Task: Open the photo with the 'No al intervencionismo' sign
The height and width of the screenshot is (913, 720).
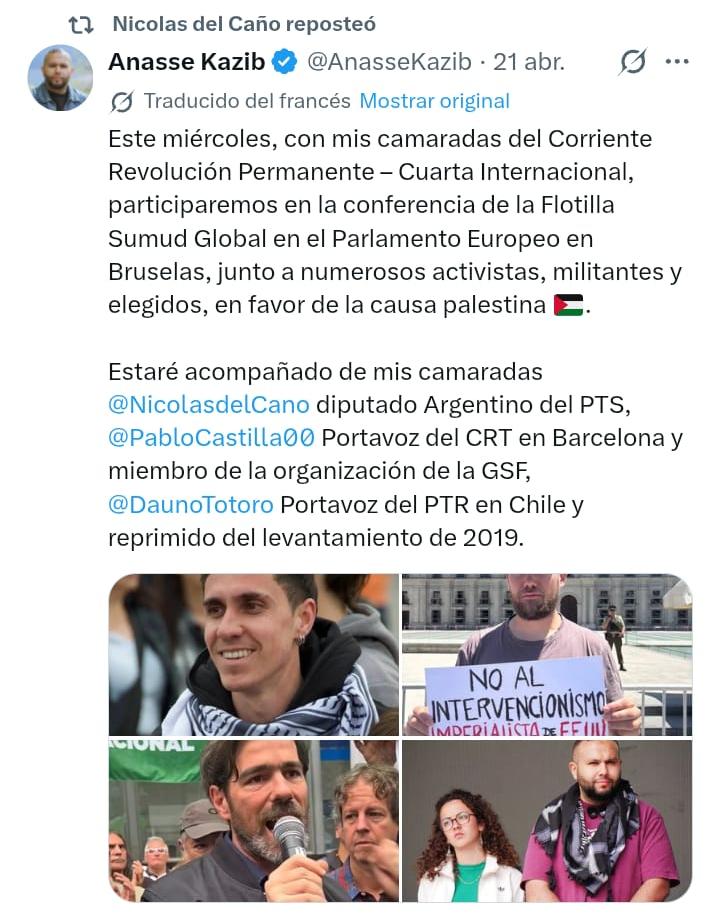Action: coord(547,654)
